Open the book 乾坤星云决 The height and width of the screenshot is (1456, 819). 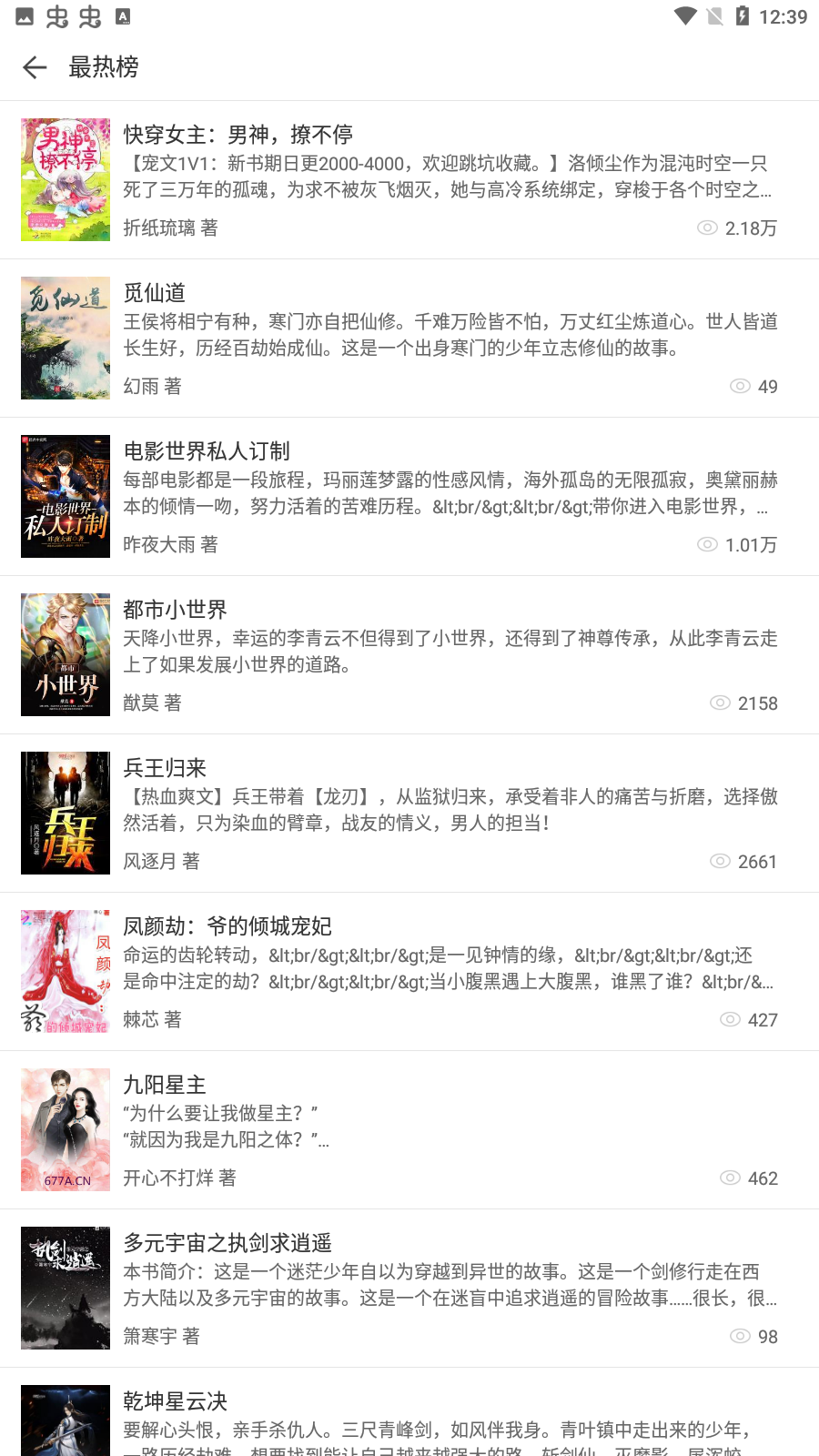176,1401
